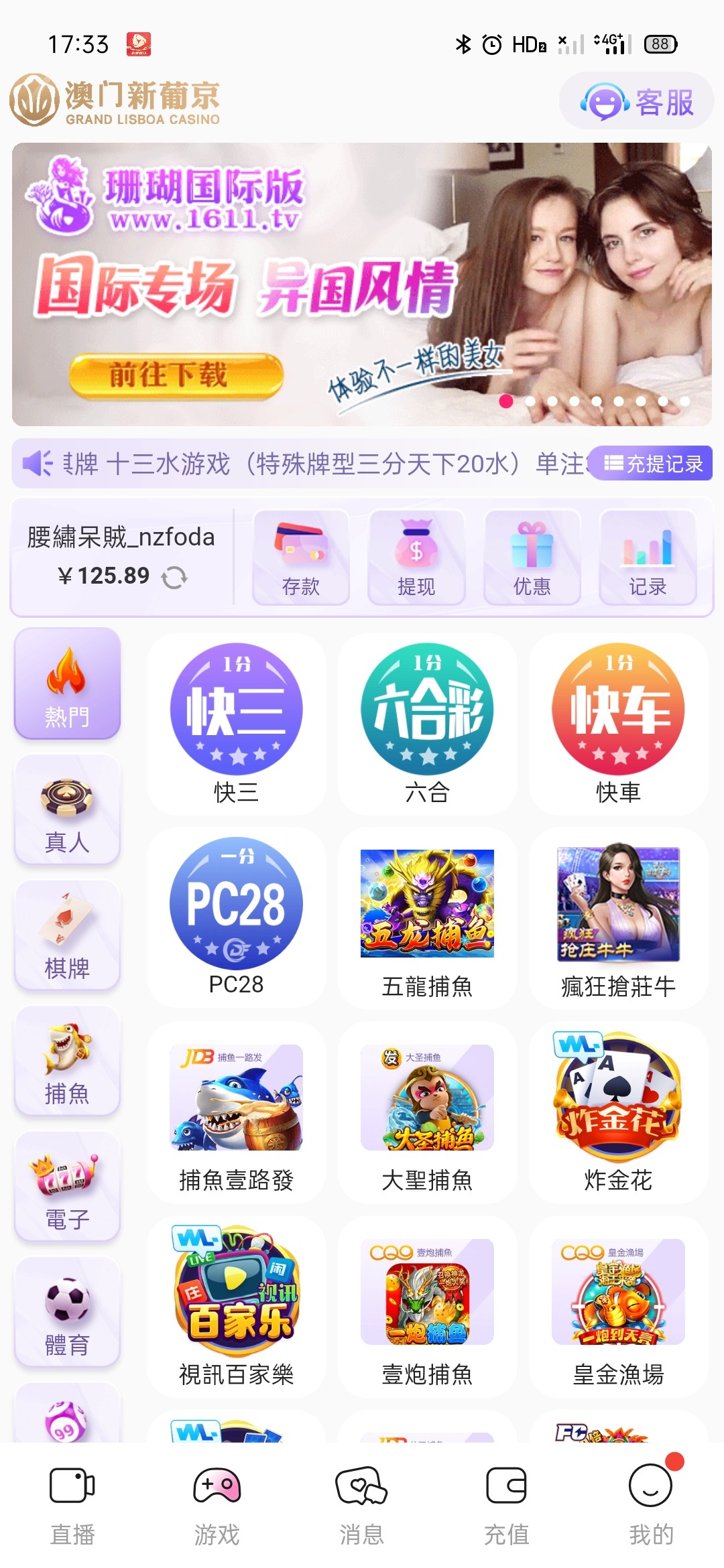This screenshot has width=724, height=1568.
Task: Open the 消息 messages tab
Action: (x=362, y=1501)
